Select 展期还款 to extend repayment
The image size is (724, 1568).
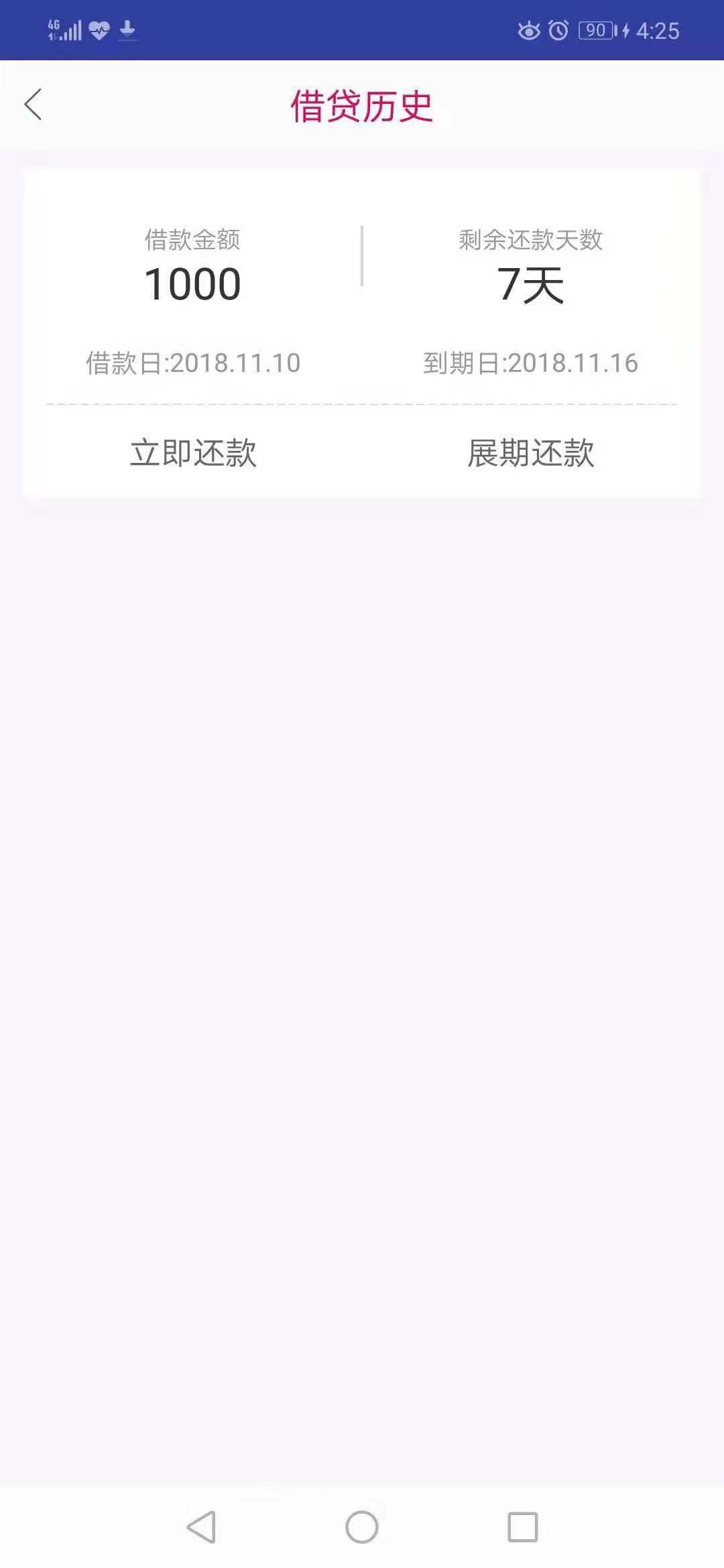(530, 453)
